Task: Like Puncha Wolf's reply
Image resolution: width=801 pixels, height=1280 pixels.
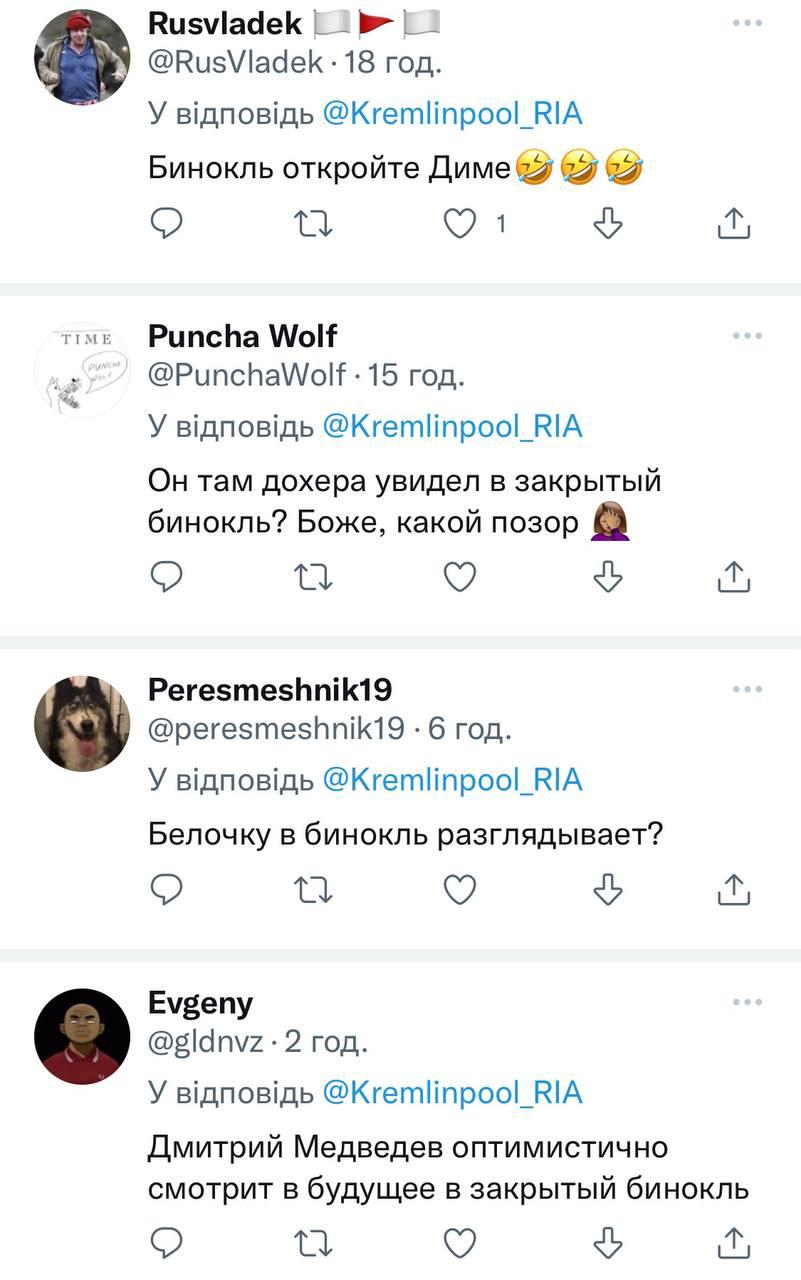Action: [460, 577]
